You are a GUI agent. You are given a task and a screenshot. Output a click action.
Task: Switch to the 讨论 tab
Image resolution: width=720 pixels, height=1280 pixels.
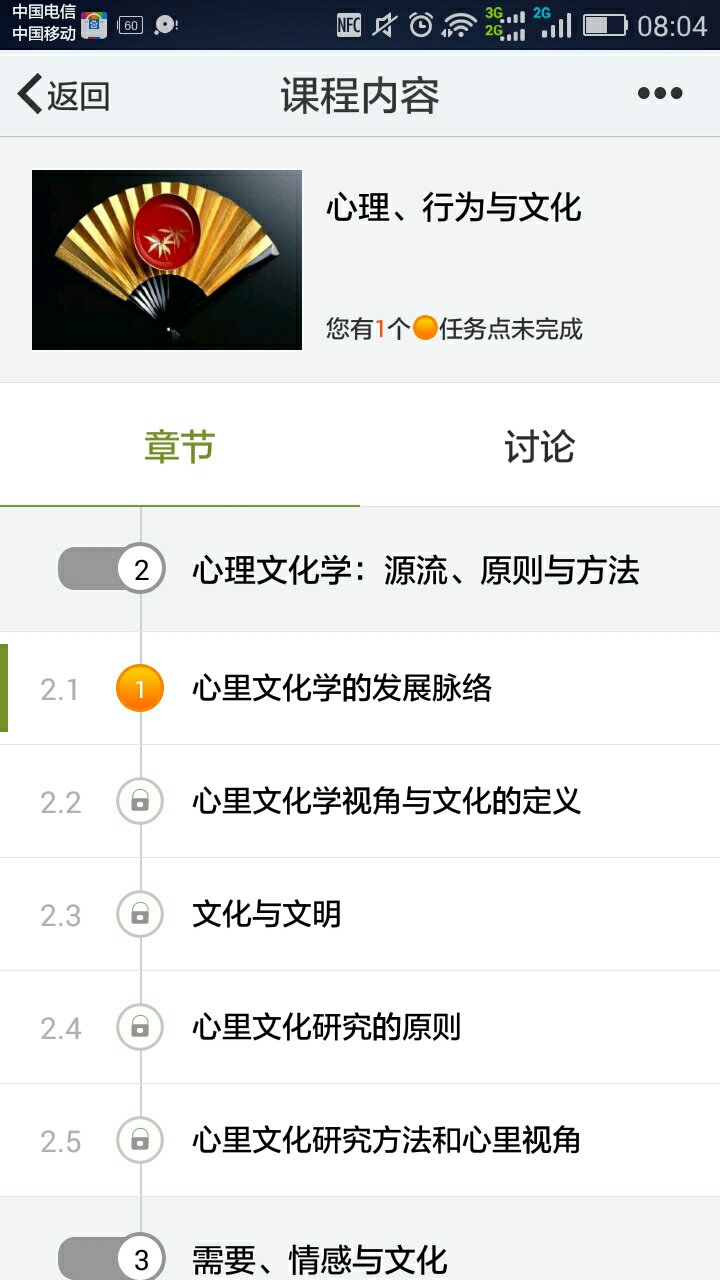pyautogui.click(x=540, y=446)
